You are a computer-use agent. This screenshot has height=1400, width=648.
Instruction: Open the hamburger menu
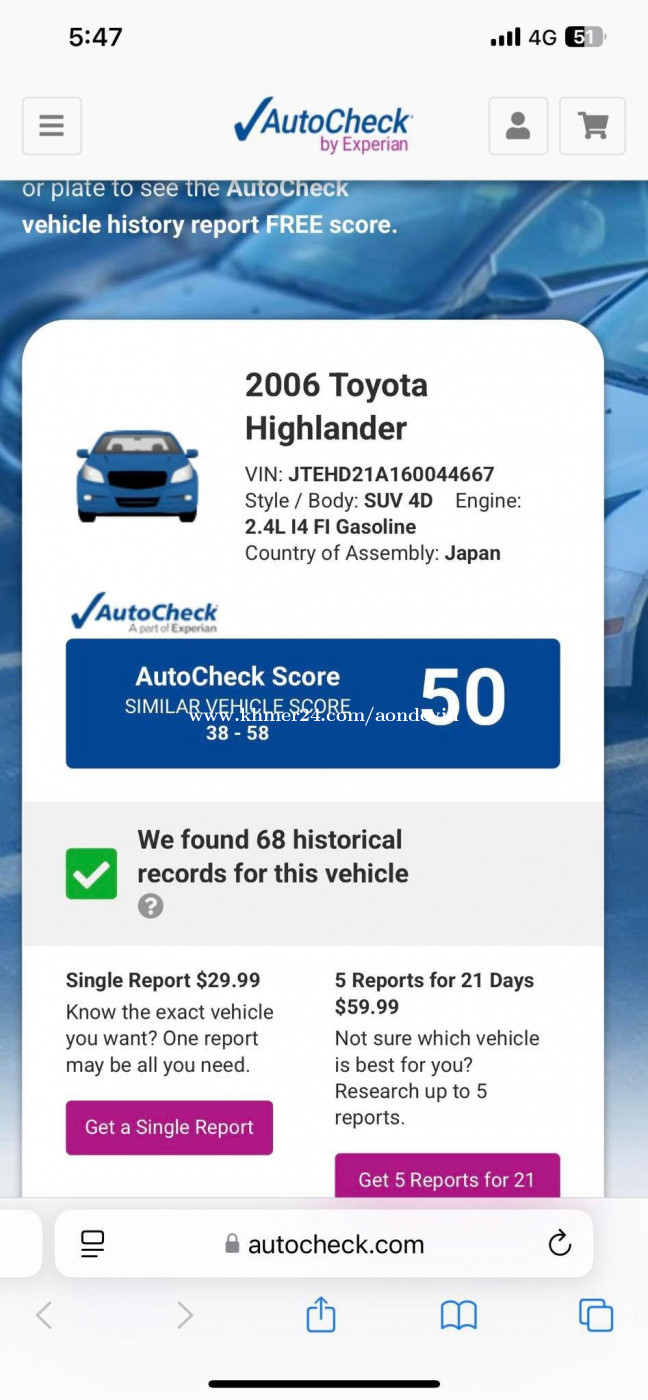coord(52,126)
